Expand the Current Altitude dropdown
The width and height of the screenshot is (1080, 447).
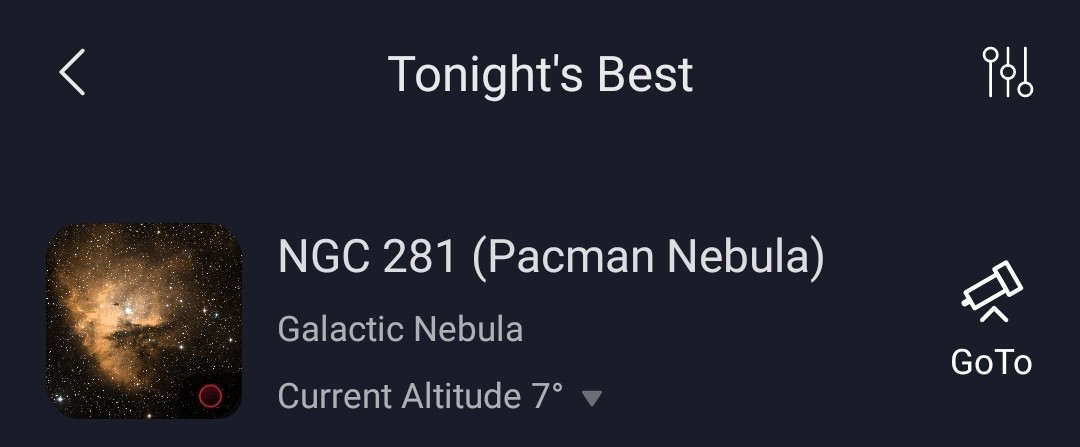[x=591, y=398]
